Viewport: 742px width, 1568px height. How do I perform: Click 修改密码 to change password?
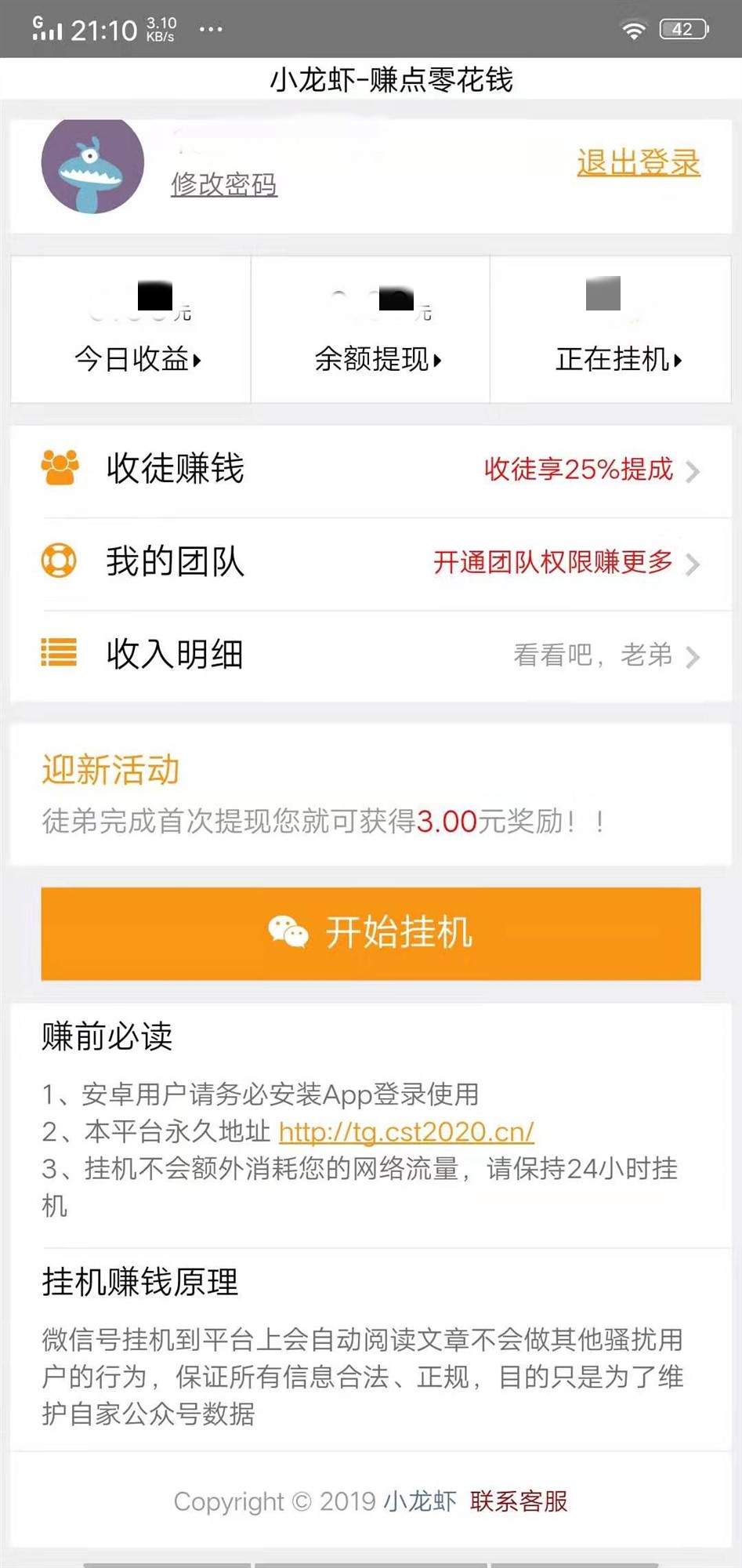(x=226, y=187)
